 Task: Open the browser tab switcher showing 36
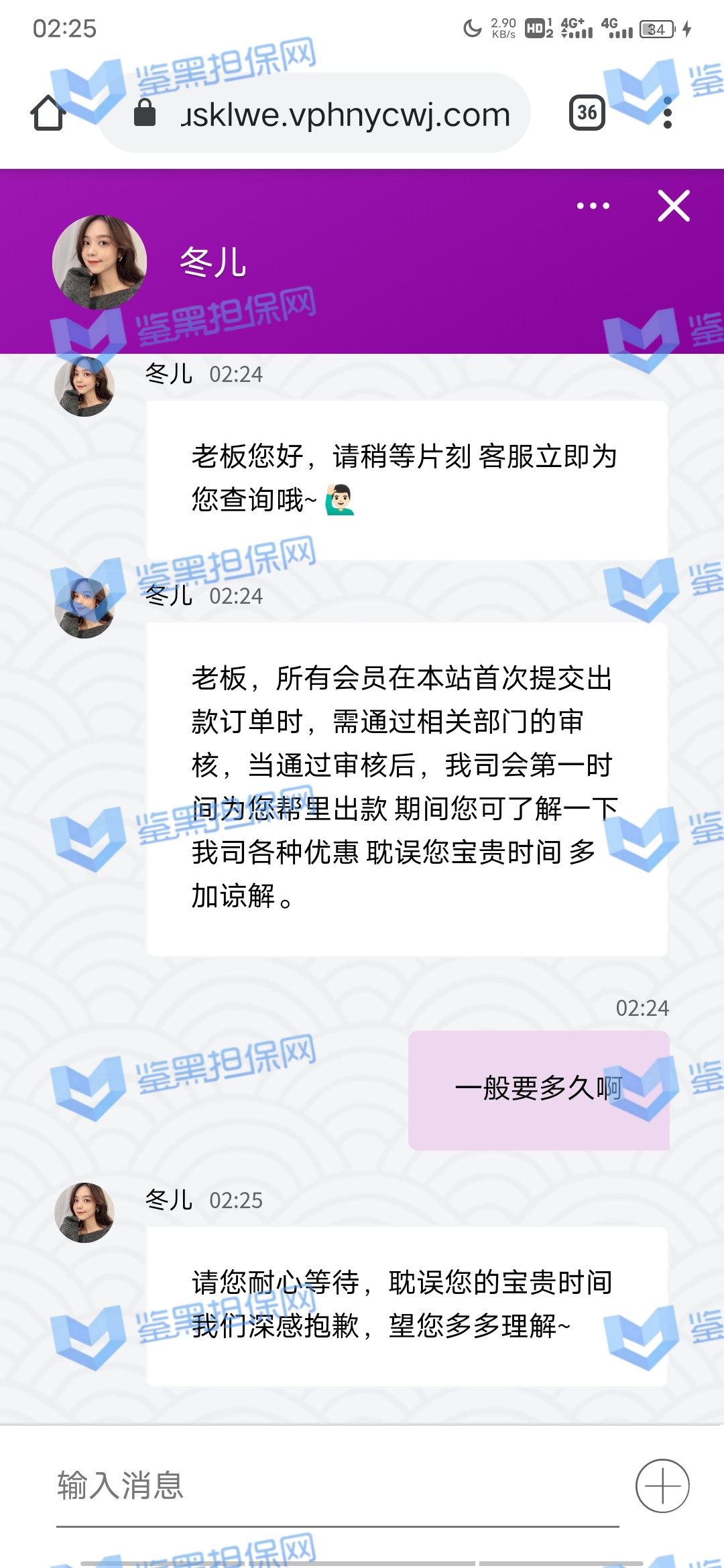(x=587, y=113)
